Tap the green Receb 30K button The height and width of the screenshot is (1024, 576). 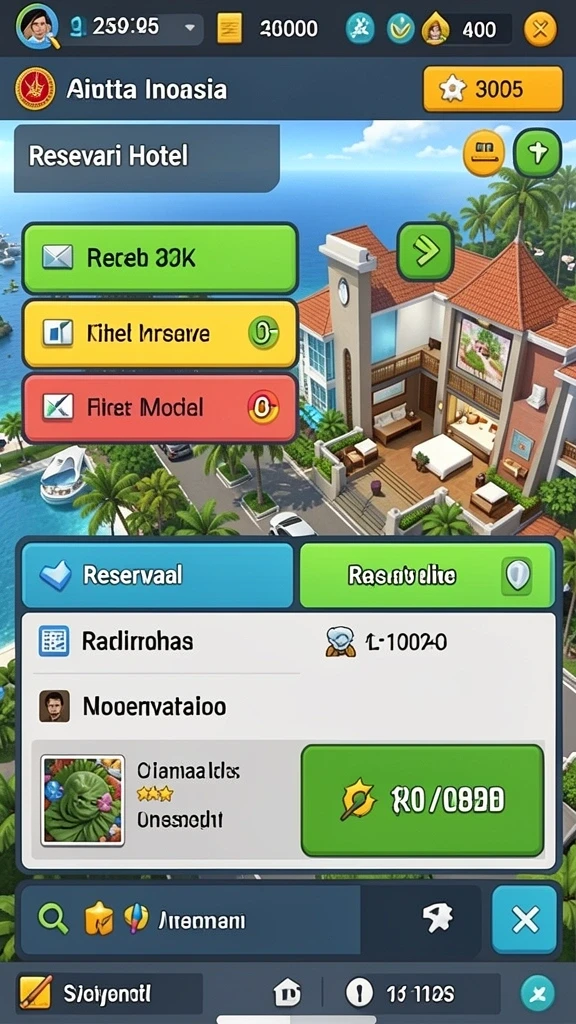[161, 258]
